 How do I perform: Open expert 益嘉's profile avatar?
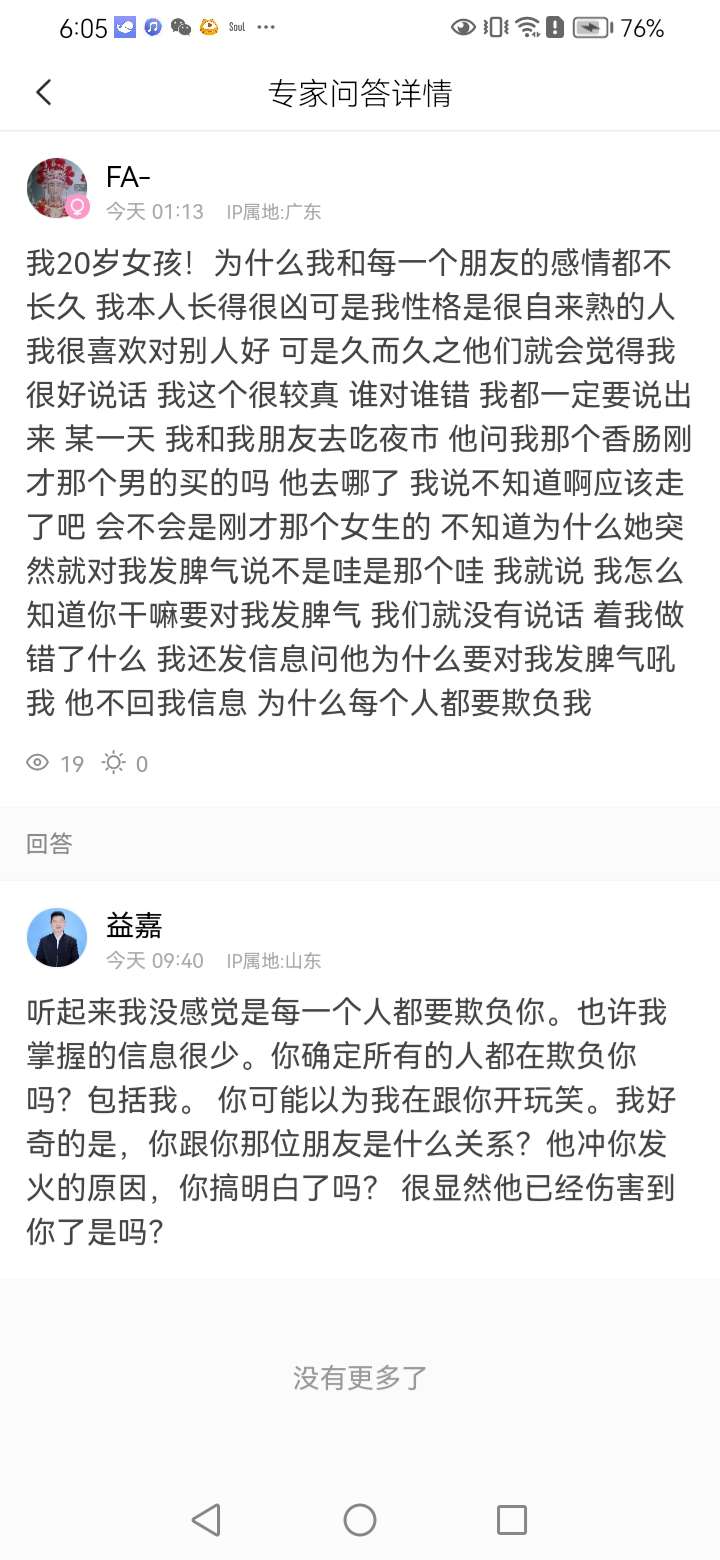pyautogui.click(x=57, y=937)
